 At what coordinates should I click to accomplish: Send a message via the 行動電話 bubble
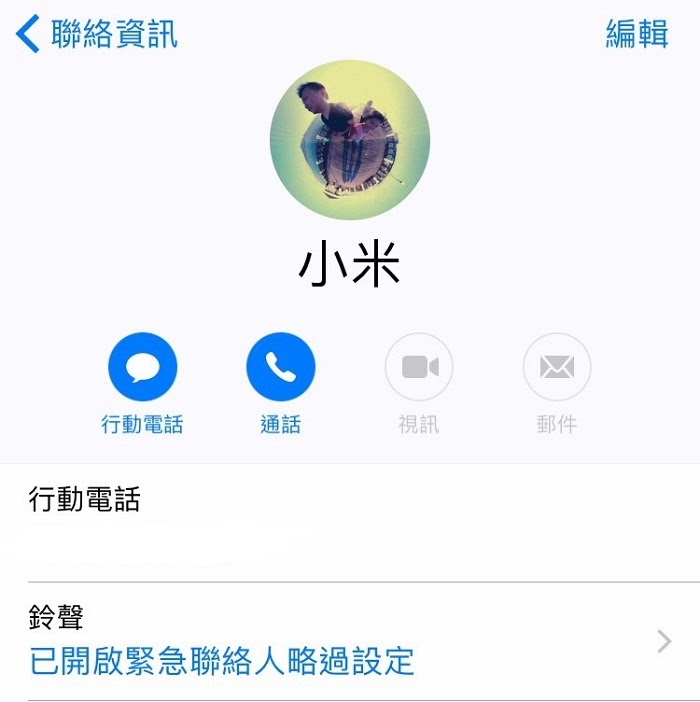(143, 367)
